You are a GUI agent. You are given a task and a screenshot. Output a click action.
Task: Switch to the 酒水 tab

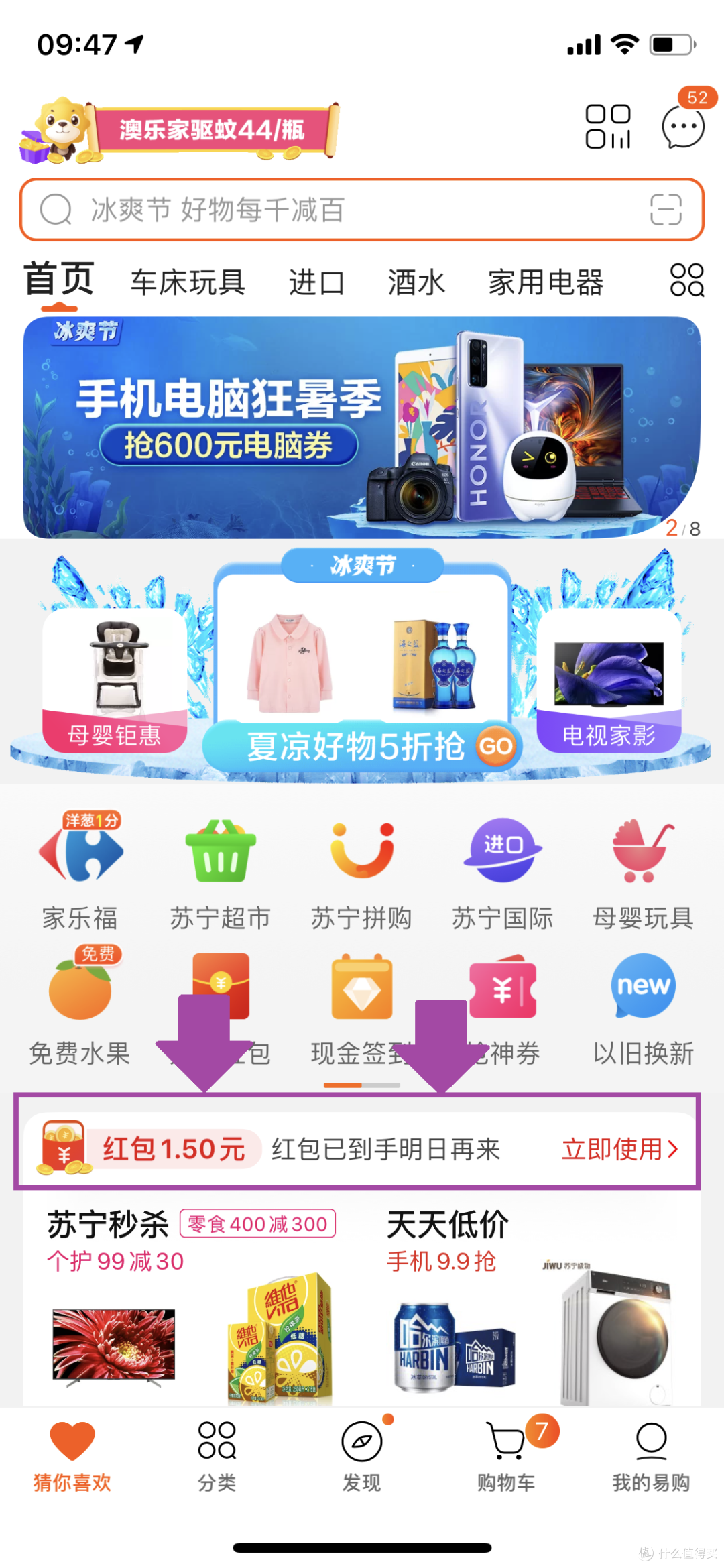tap(416, 282)
